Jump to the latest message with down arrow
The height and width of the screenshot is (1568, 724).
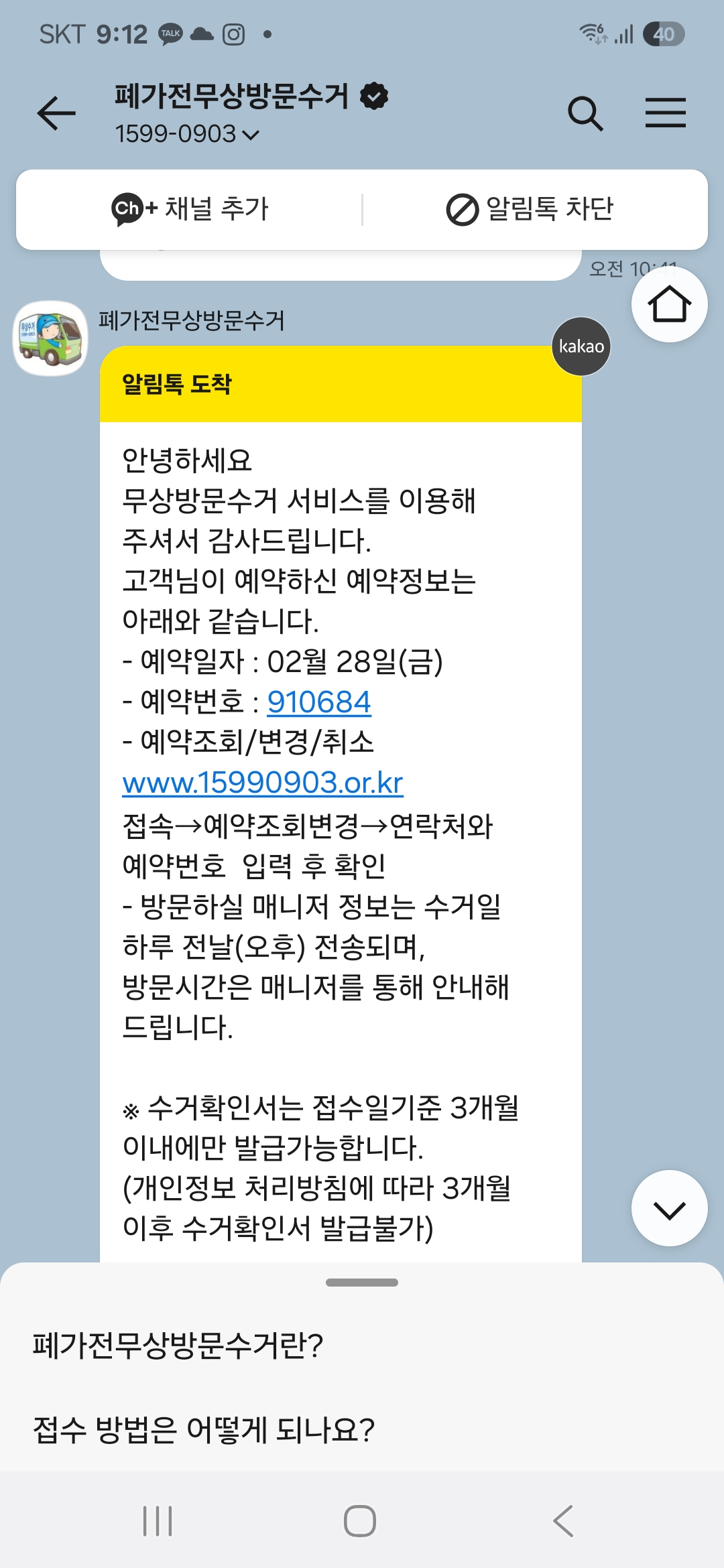click(x=669, y=1208)
